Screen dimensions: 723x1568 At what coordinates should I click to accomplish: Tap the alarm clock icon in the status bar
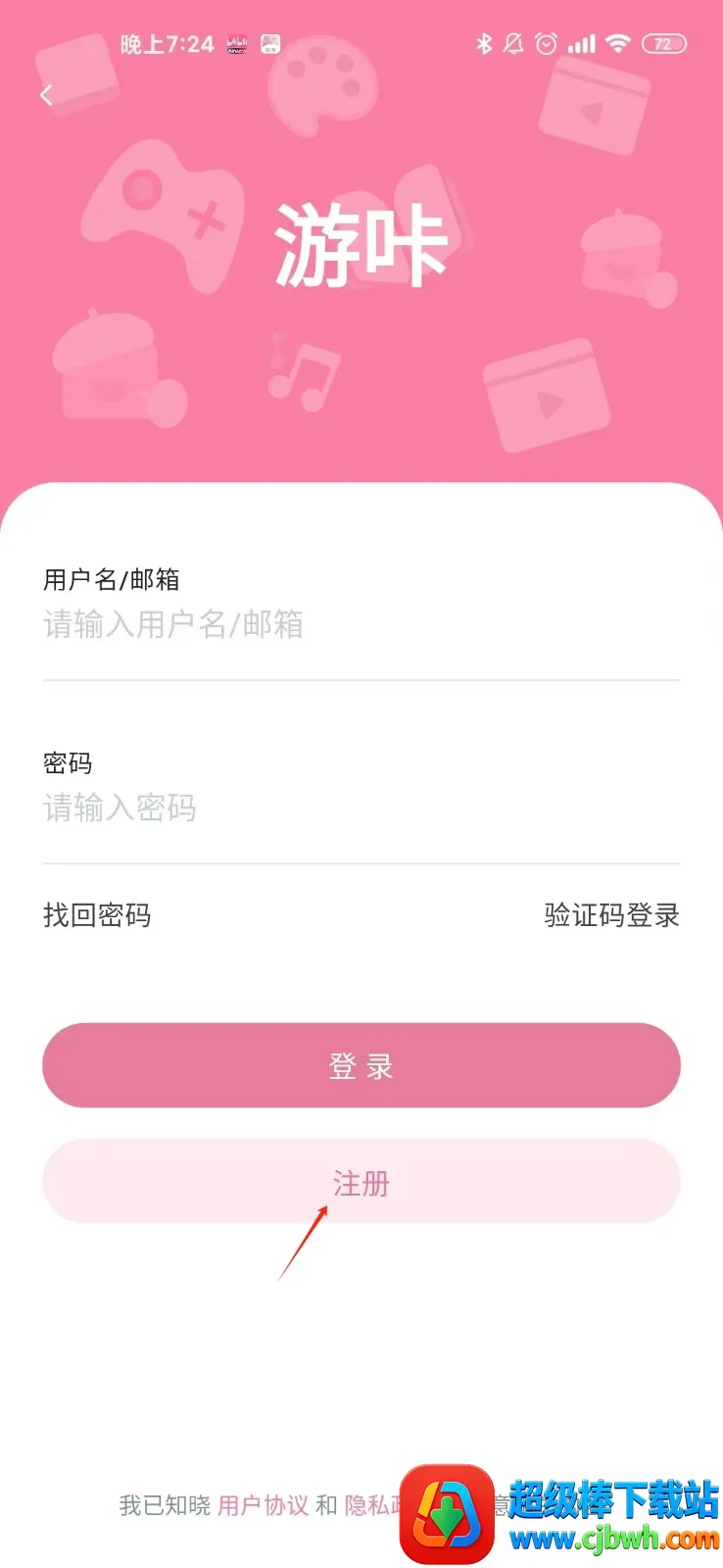(546, 43)
